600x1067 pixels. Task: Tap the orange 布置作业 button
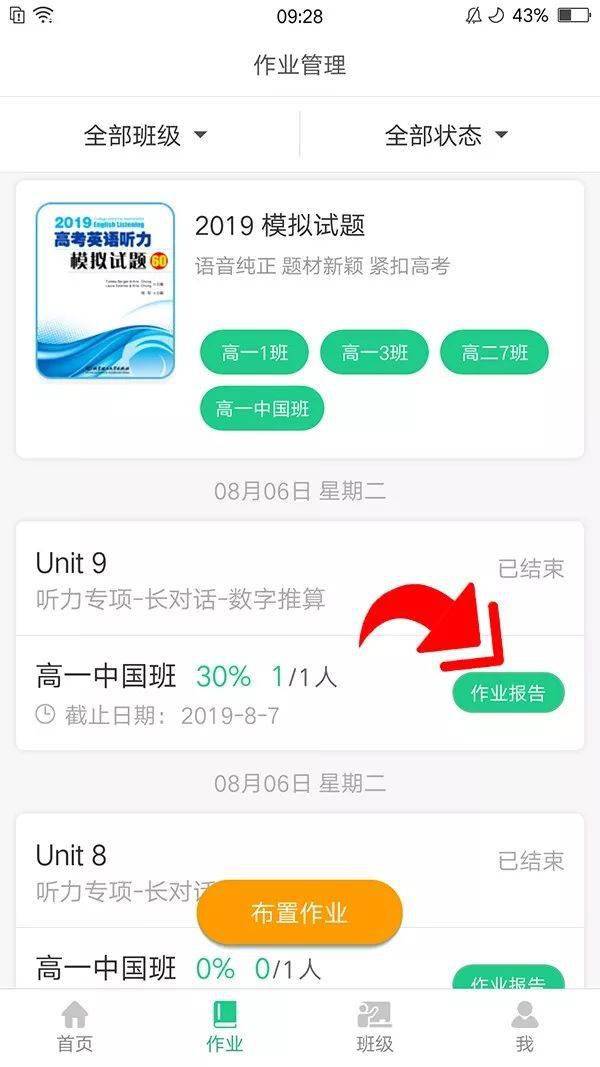300,913
